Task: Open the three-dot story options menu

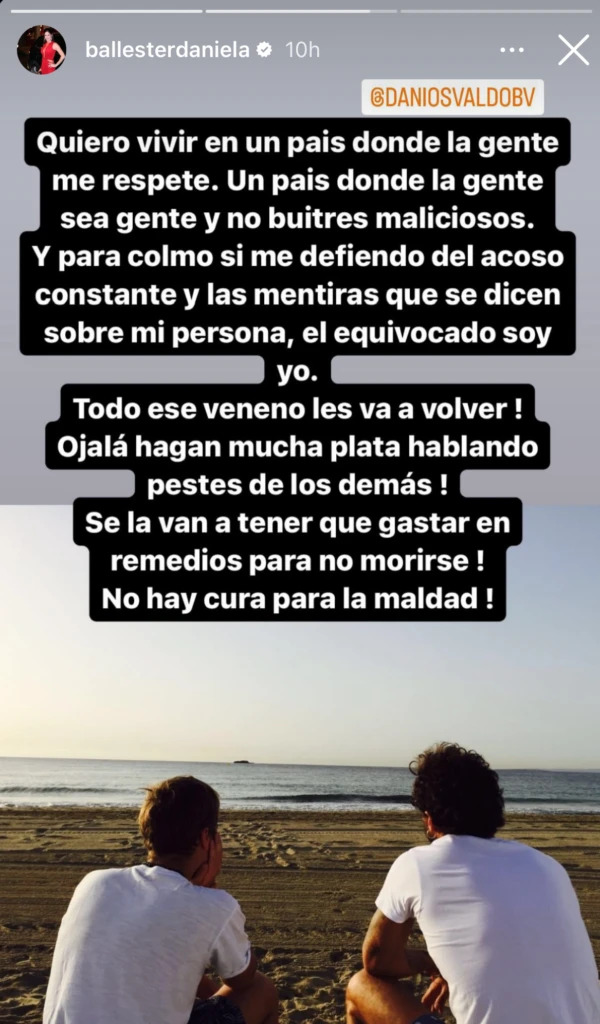Action: pyautogui.click(x=511, y=50)
